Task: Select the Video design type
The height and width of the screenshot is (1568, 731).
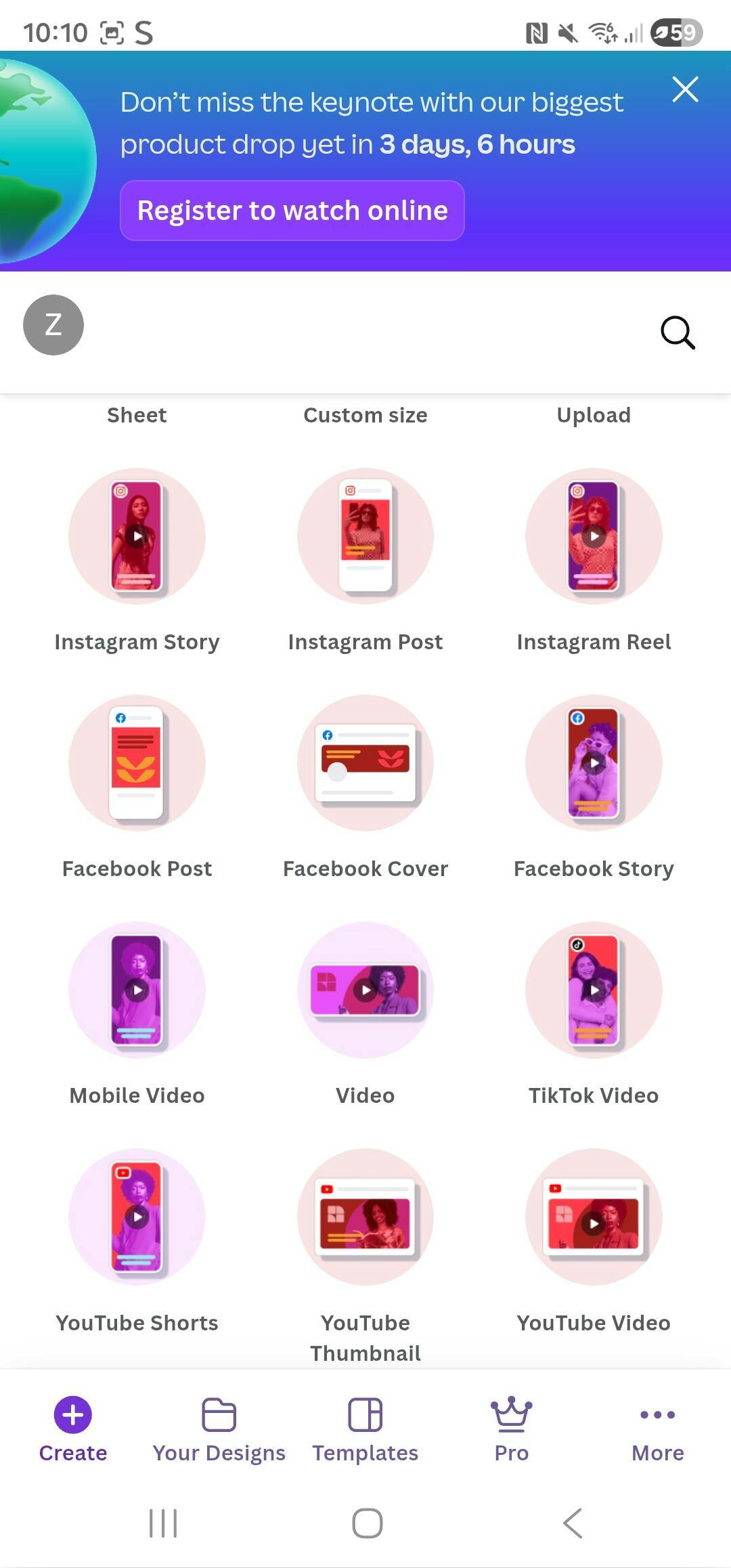Action: click(365, 990)
